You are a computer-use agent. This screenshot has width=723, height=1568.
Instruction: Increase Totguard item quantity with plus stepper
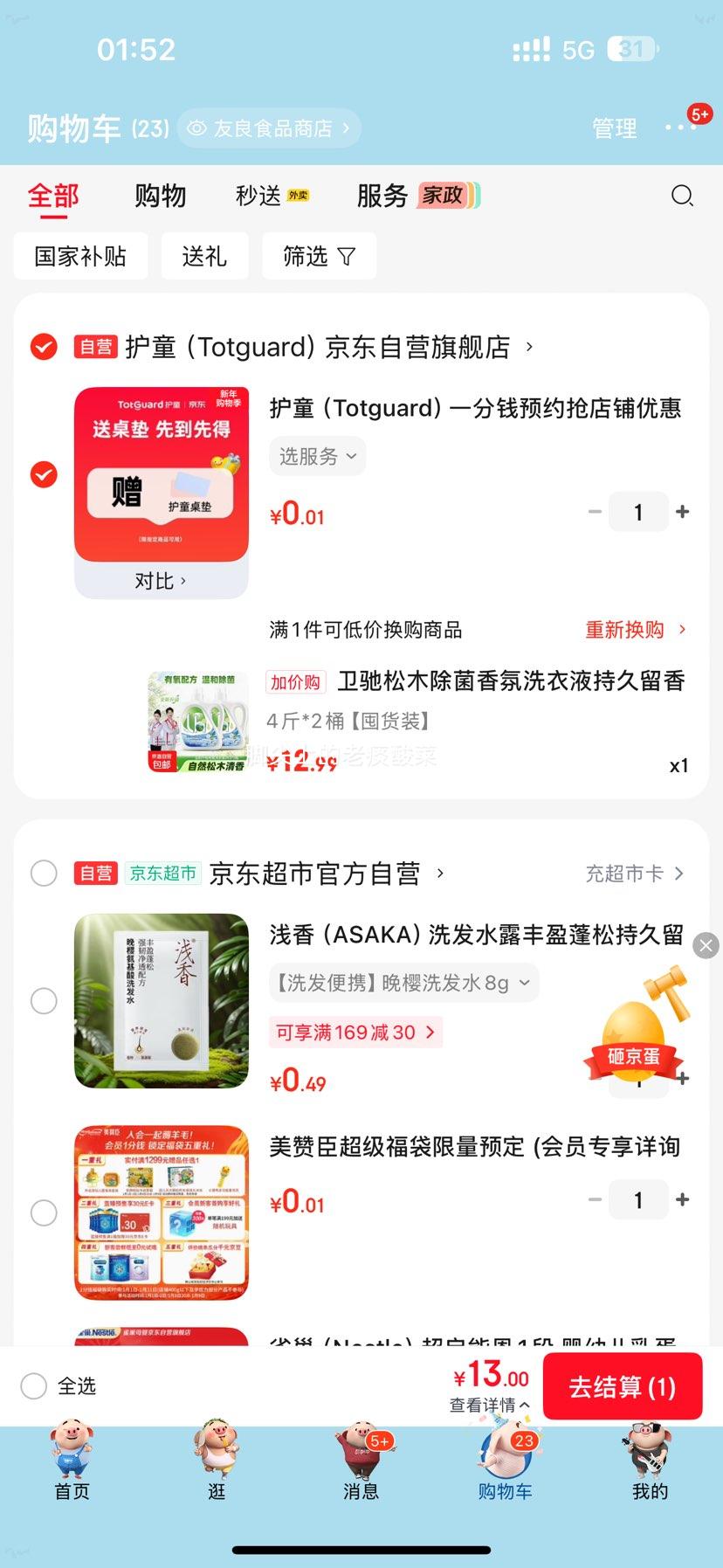point(683,512)
